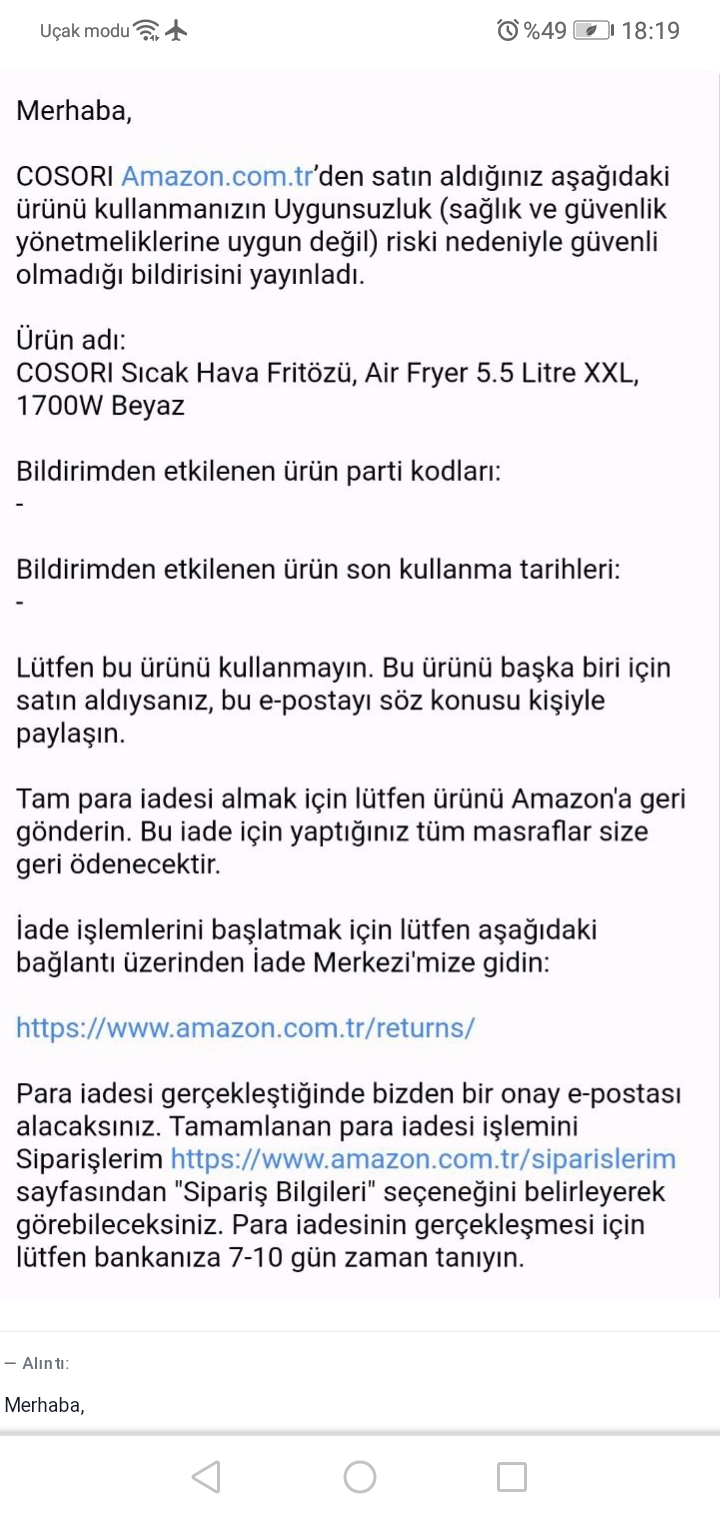720x1520 pixels.
Task: Tap the system home button
Action: [x=360, y=1476]
